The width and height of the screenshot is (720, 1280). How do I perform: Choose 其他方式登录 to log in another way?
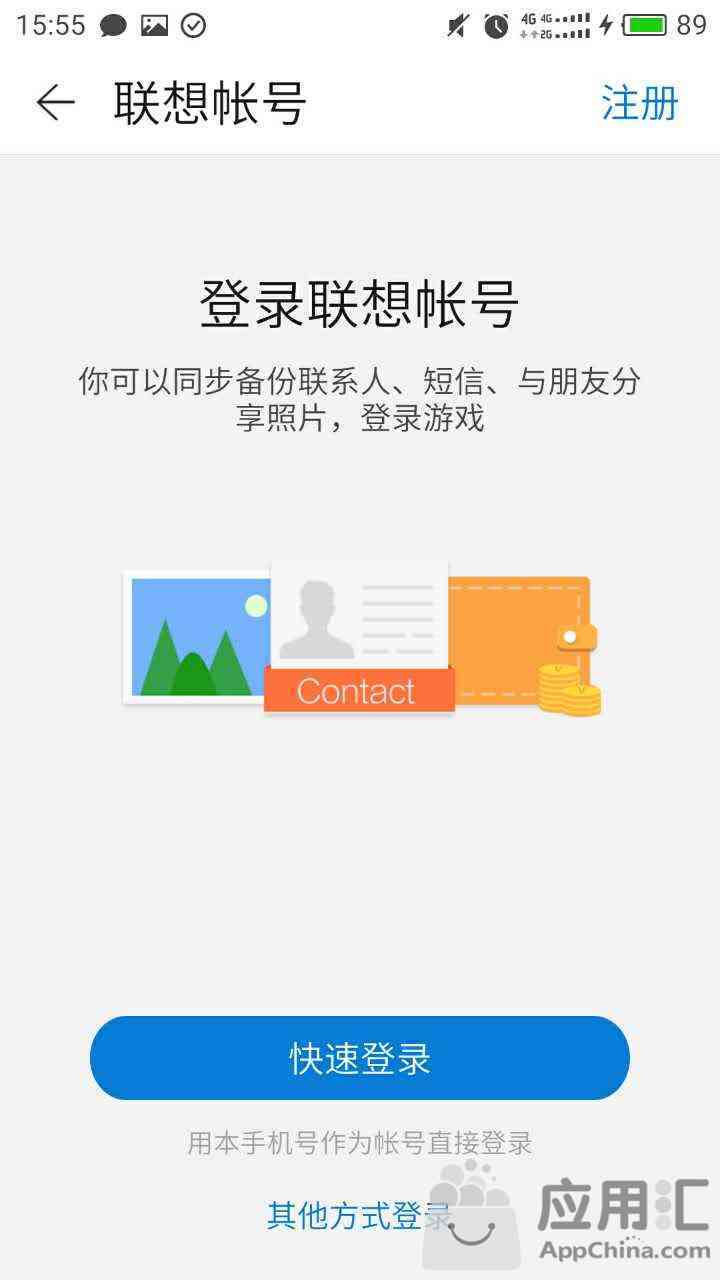point(359,1216)
